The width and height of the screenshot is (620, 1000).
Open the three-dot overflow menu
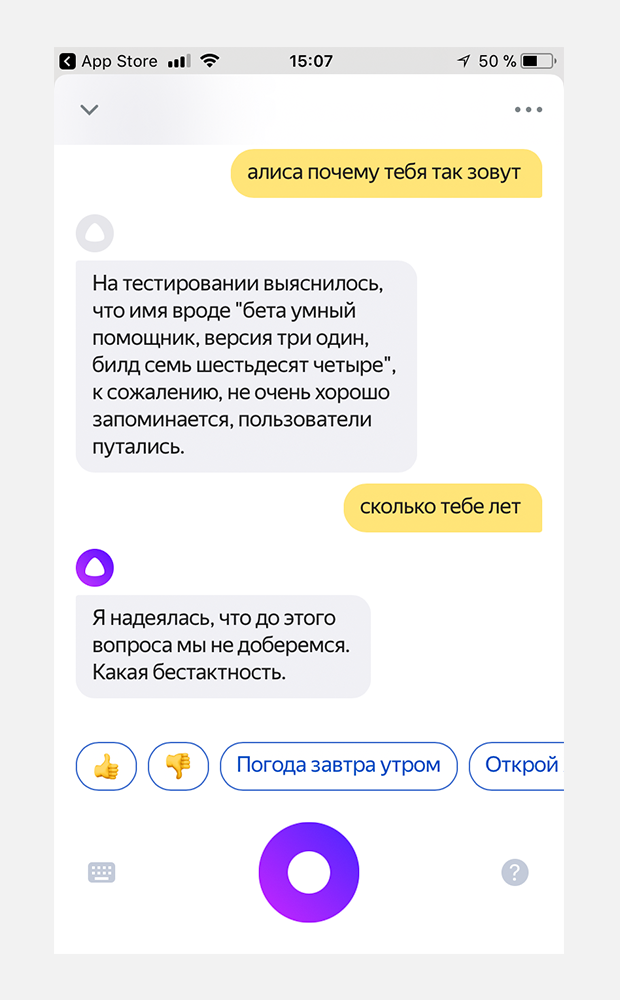pos(528,110)
